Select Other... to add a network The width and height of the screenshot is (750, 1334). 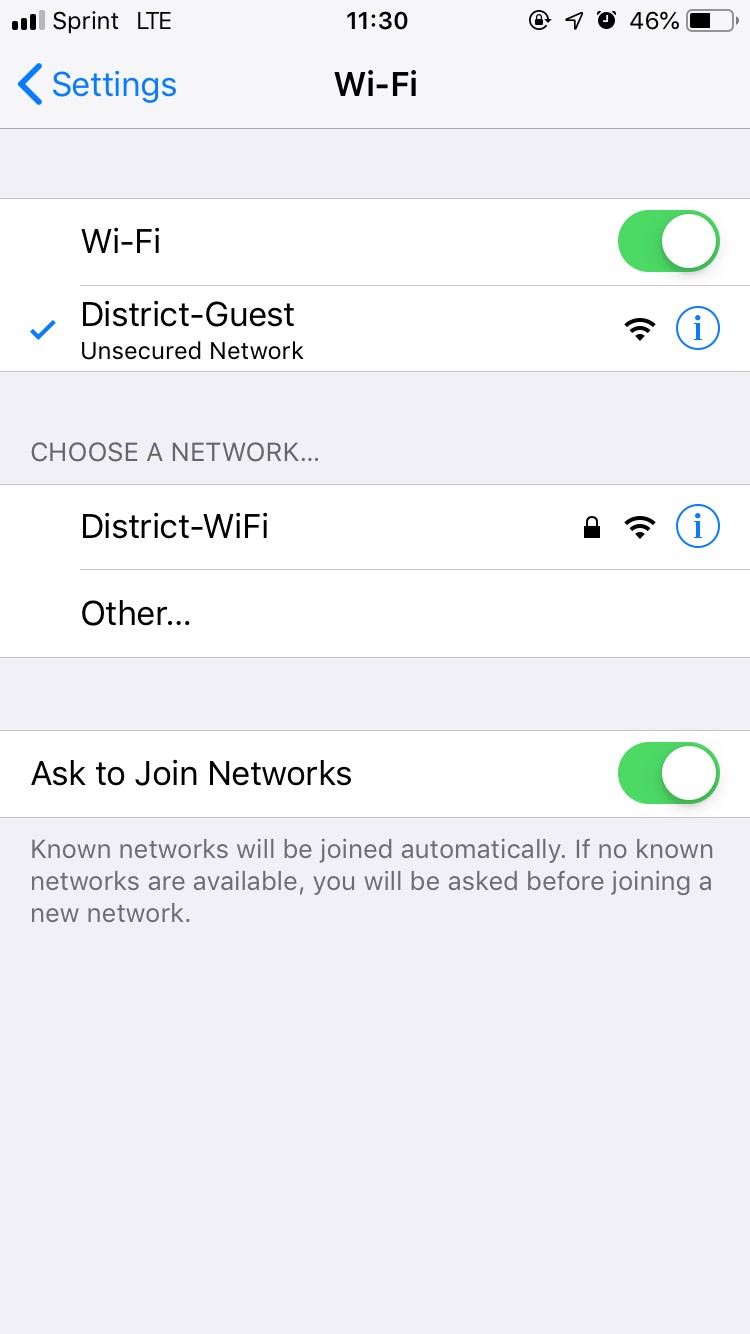click(375, 614)
